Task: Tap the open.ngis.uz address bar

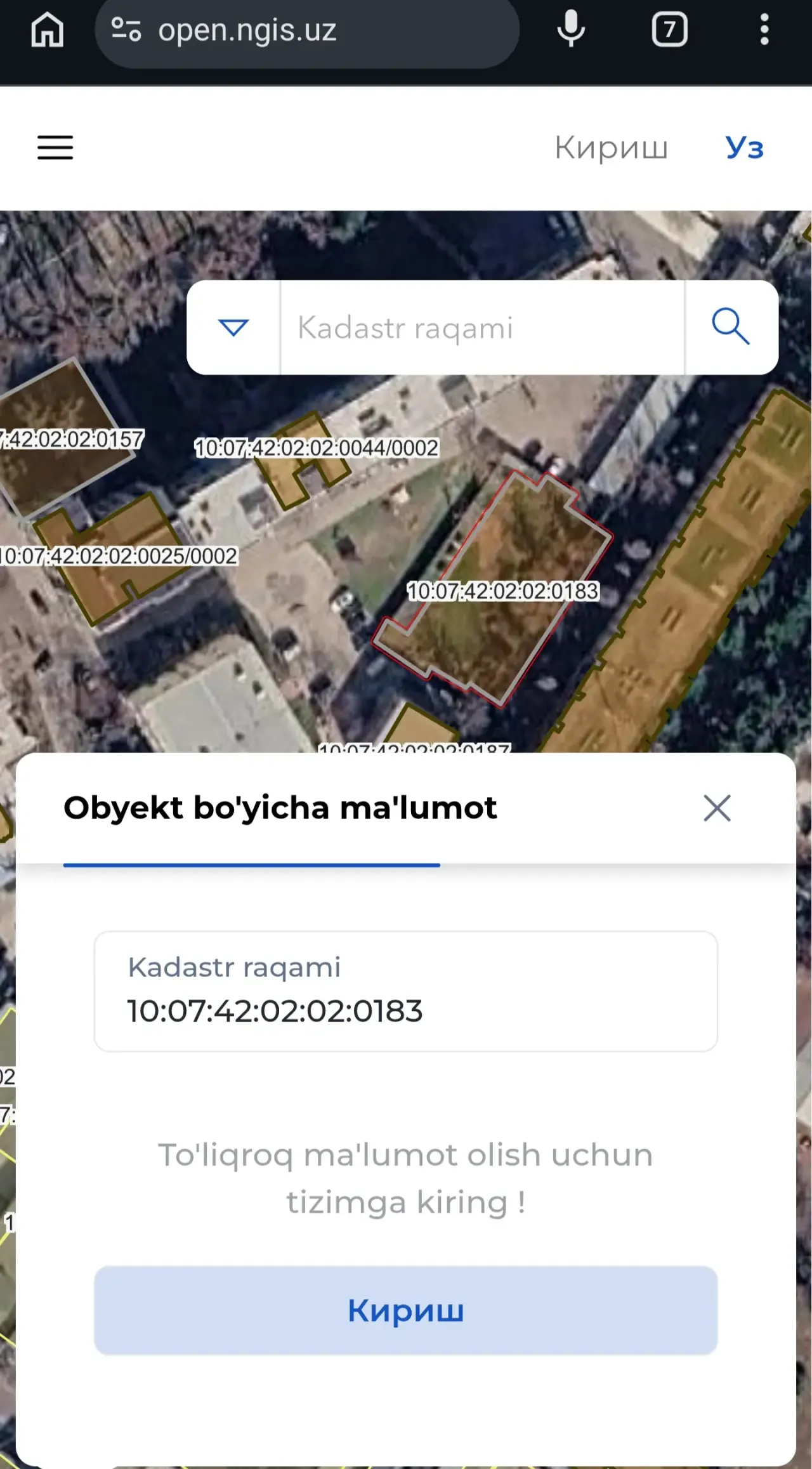Action: tap(307, 30)
